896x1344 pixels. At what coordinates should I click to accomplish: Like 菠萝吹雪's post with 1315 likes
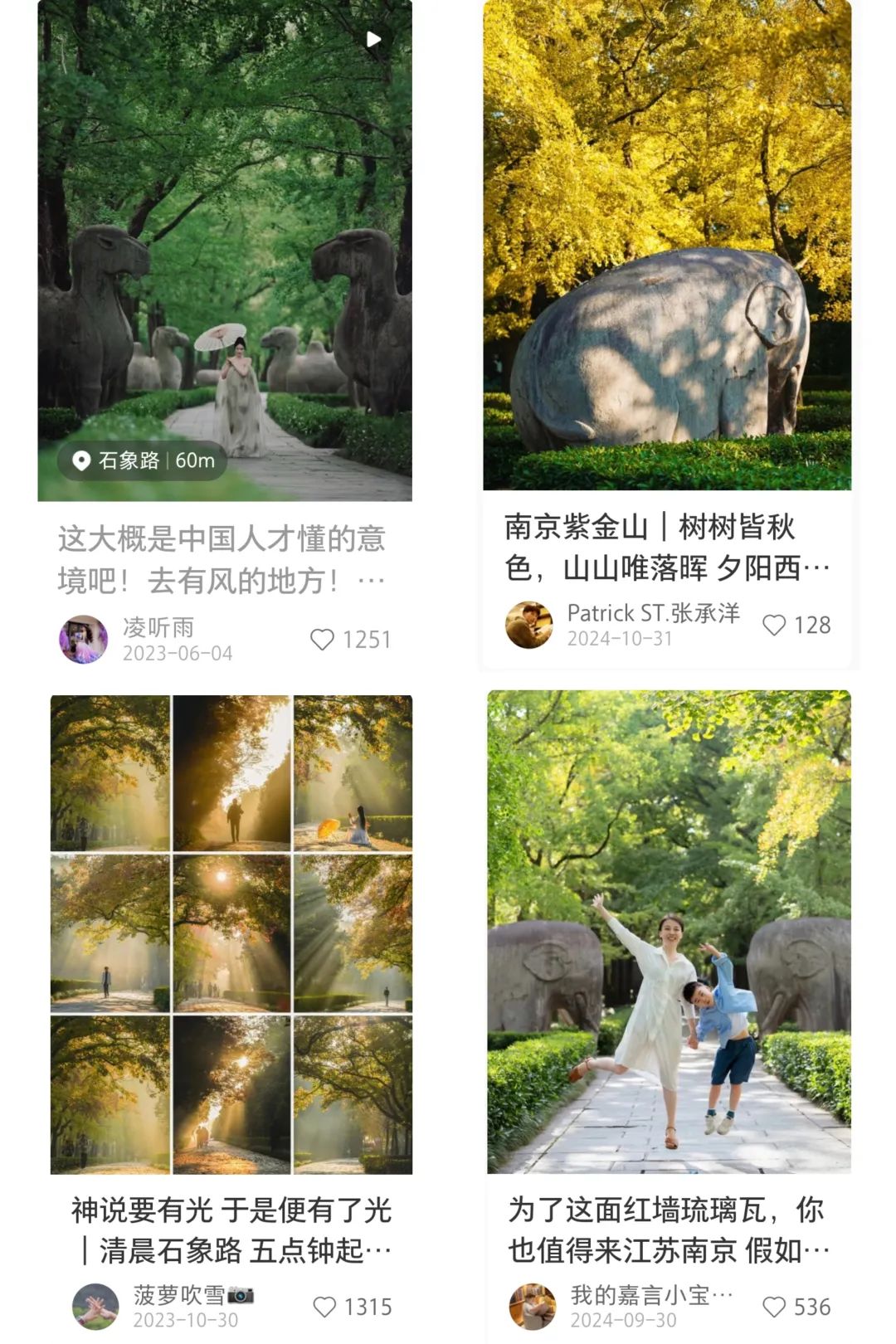coord(324,1307)
